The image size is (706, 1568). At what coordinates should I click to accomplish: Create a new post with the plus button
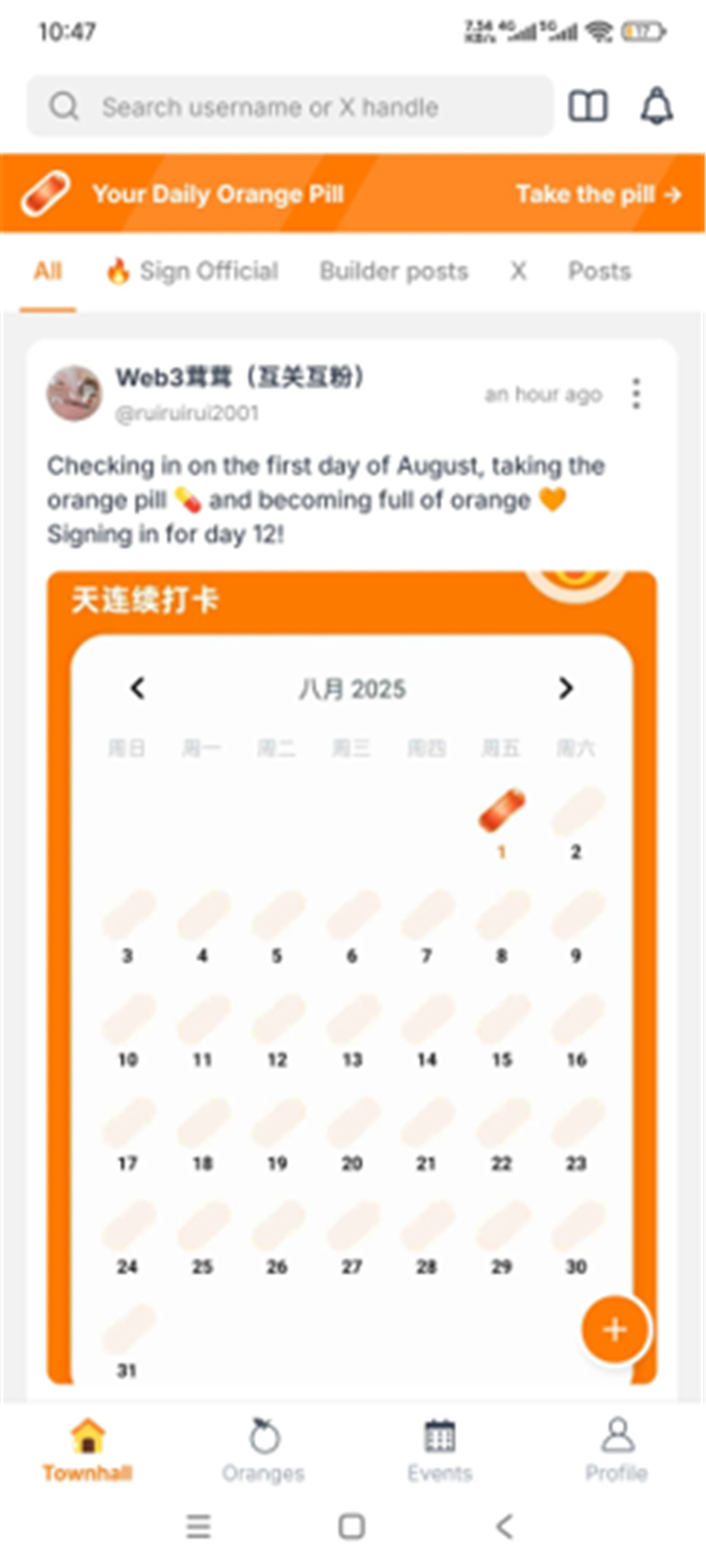pyautogui.click(x=615, y=1329)
